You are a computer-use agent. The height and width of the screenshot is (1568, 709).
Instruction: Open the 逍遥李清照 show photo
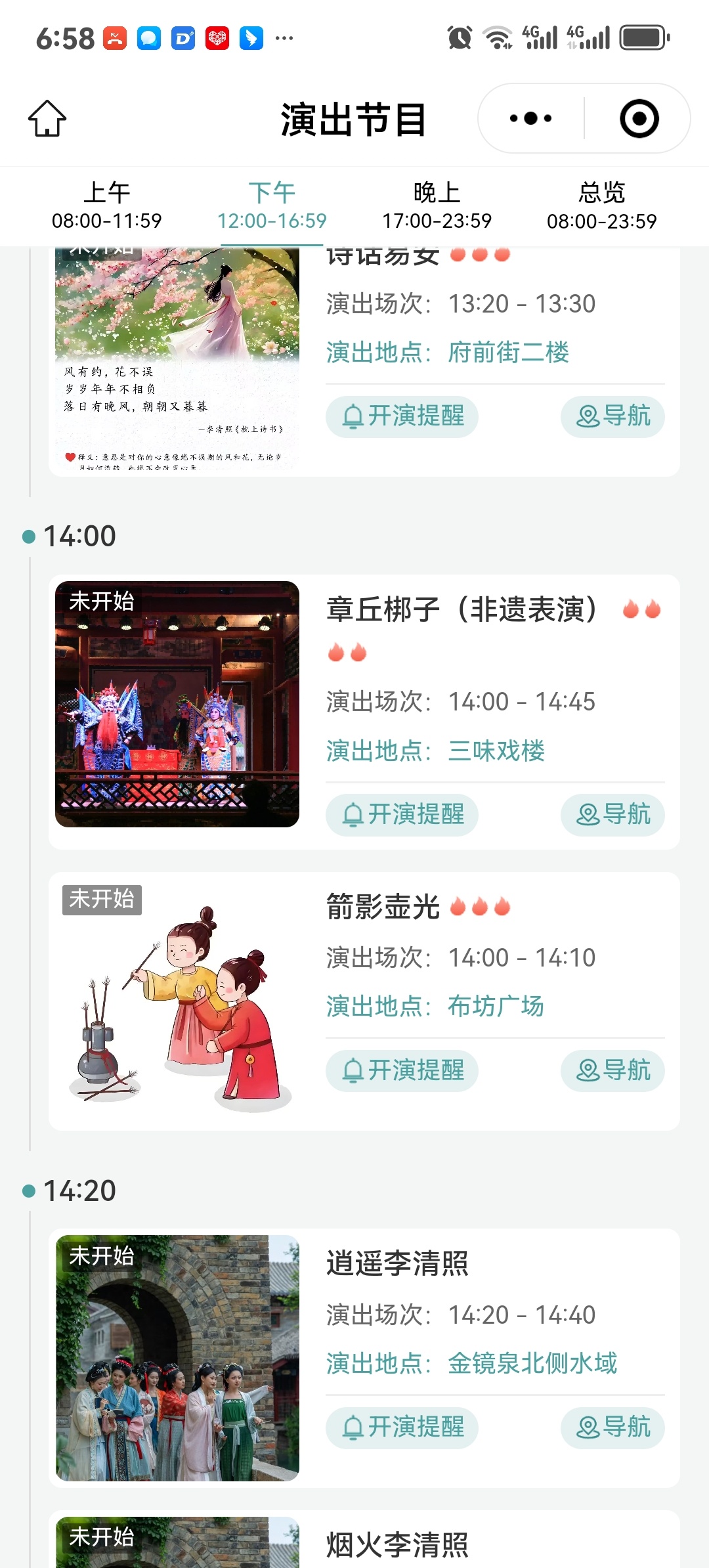177,1358
